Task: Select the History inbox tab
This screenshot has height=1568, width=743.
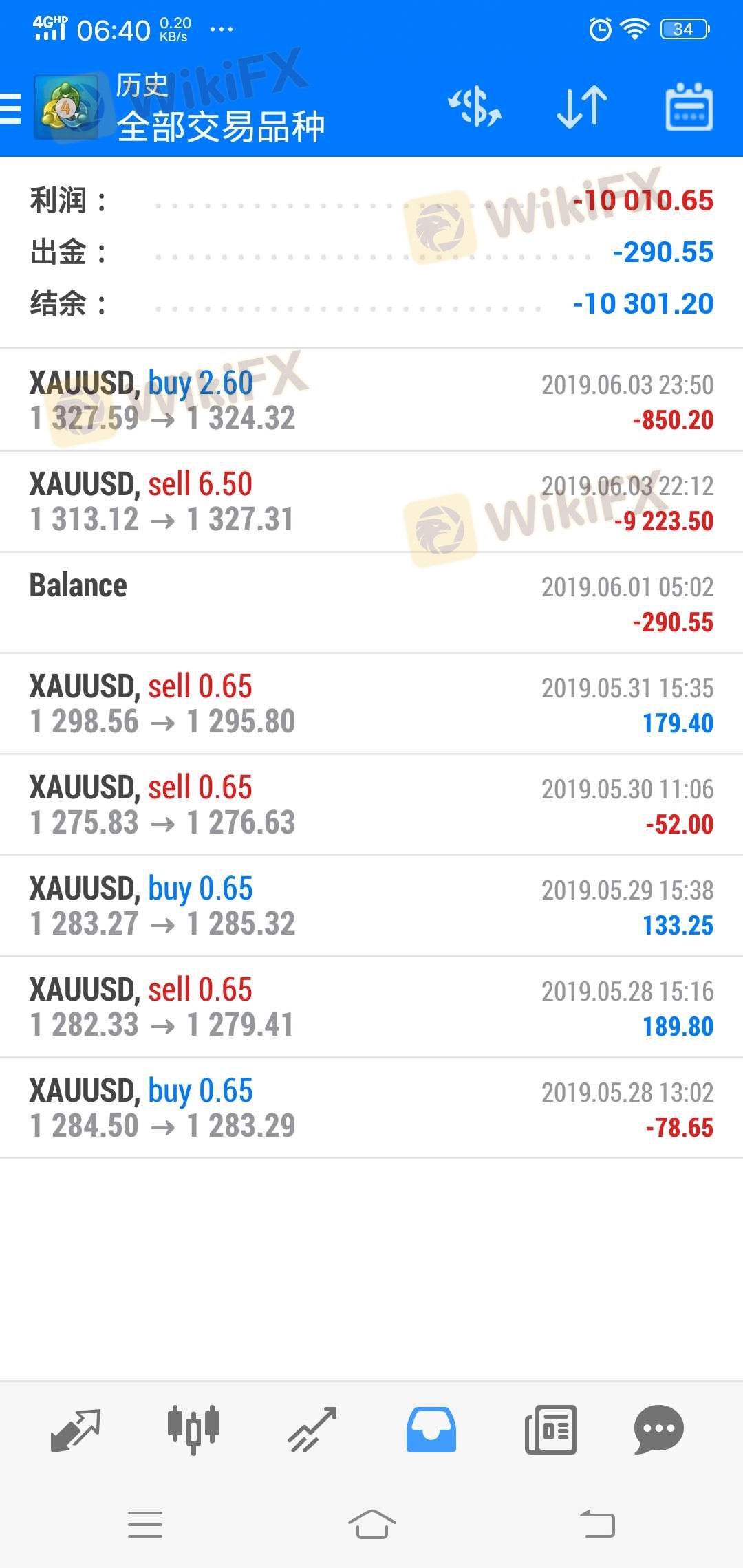Action: tap(431, 1430)
